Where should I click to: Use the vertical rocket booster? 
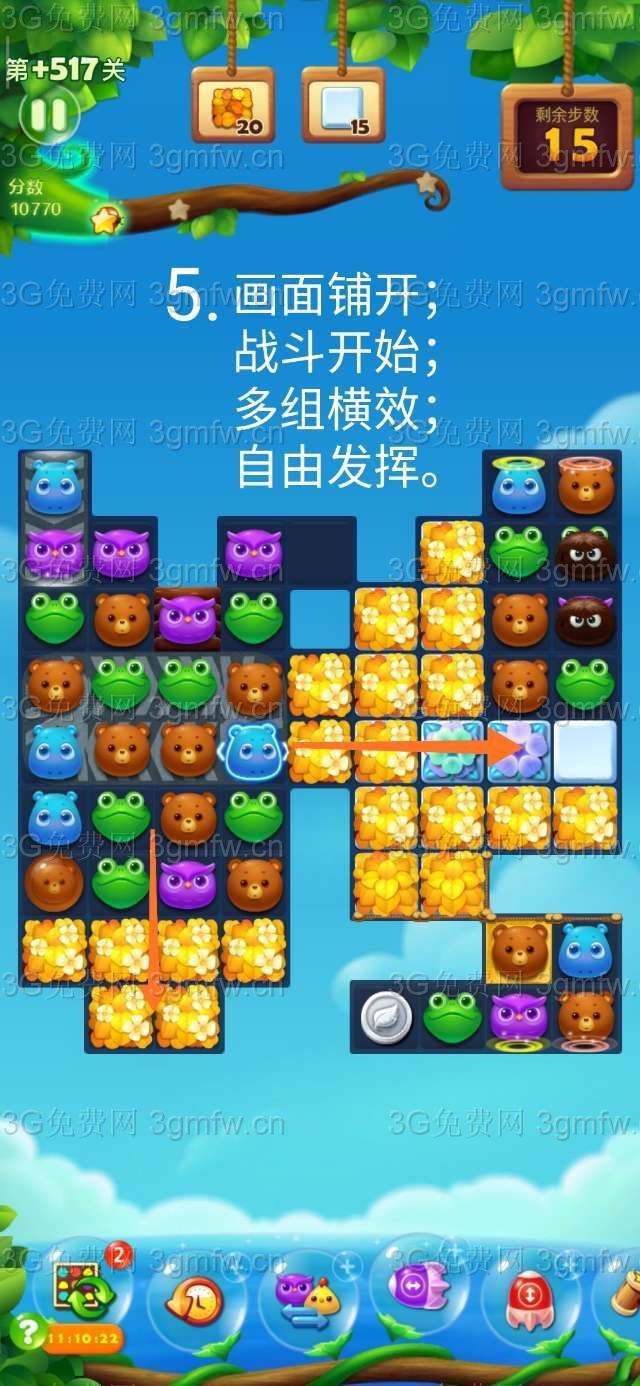530,1298
